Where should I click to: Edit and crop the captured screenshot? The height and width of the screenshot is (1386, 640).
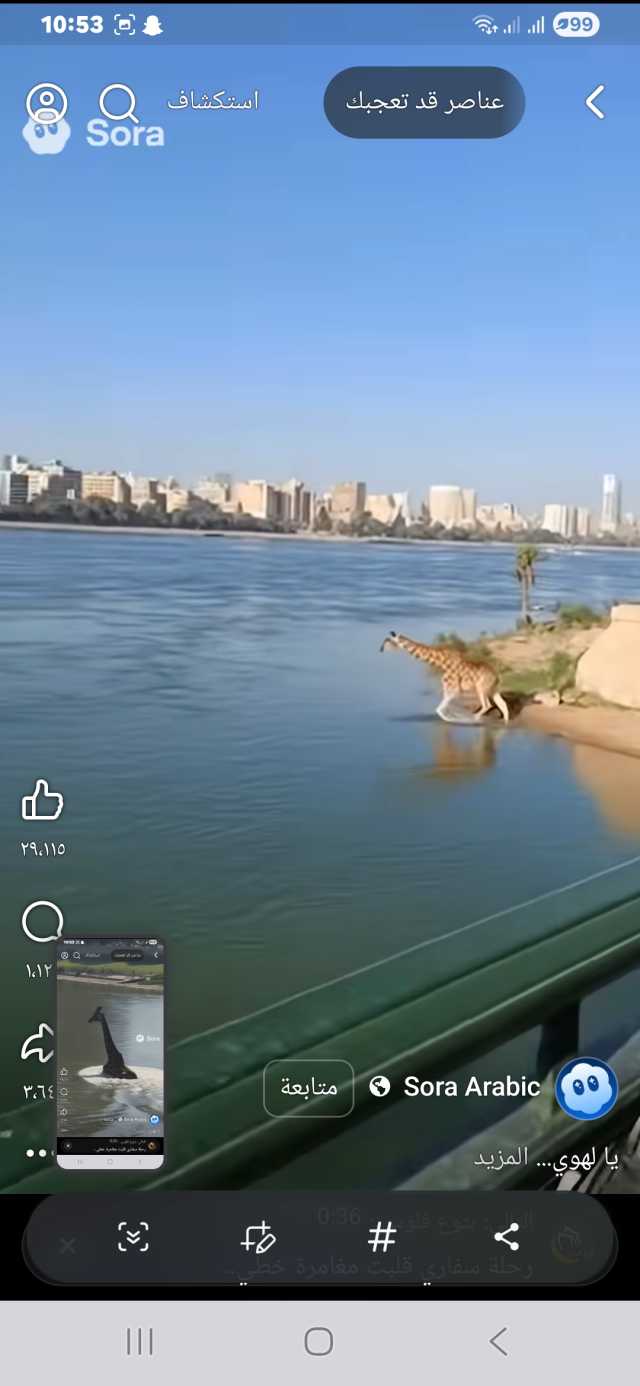pyautogui.click(x=257, y=1238)
